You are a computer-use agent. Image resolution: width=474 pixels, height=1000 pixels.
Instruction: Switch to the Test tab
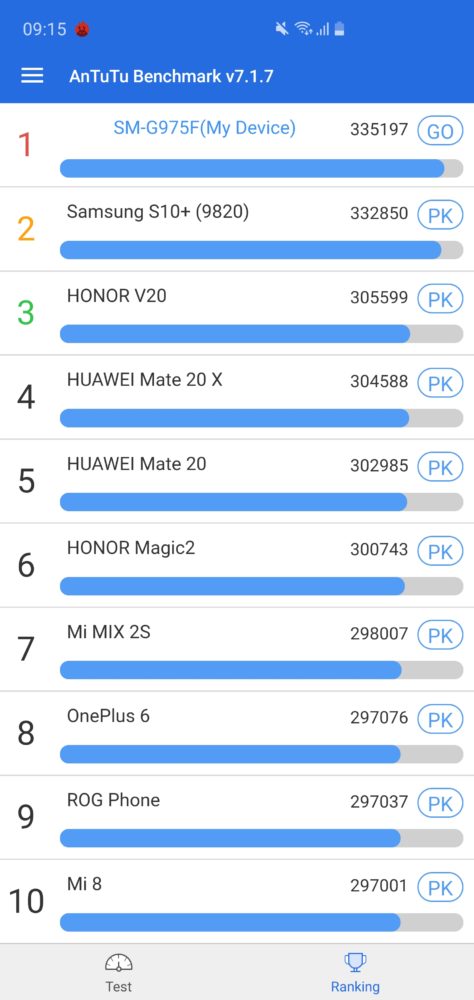119,972
